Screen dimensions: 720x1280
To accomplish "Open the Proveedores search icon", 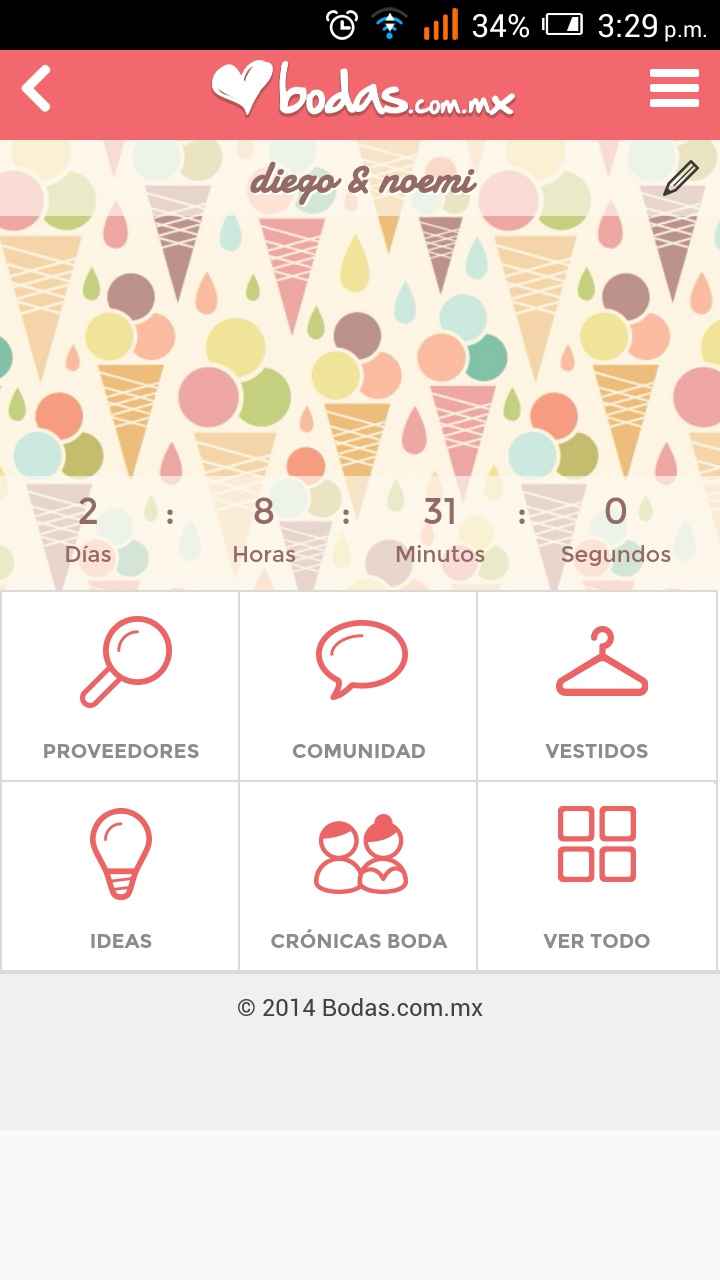I will (x=119, y=662).
